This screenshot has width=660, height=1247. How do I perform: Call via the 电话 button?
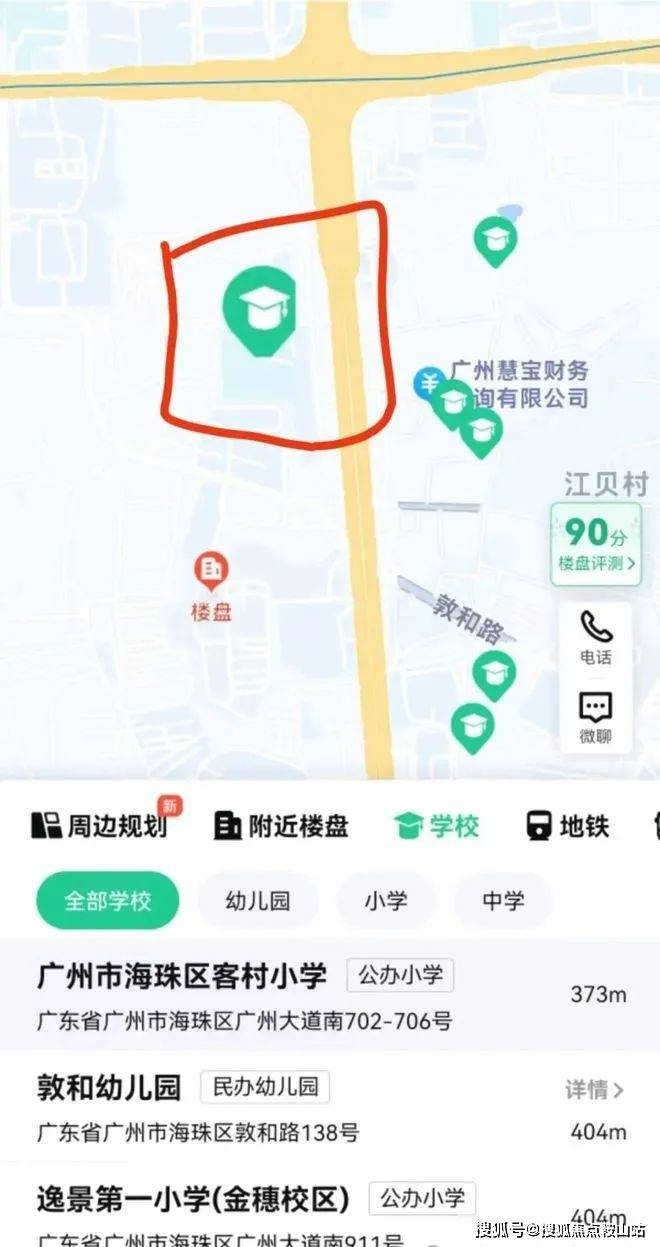[596, 638]
